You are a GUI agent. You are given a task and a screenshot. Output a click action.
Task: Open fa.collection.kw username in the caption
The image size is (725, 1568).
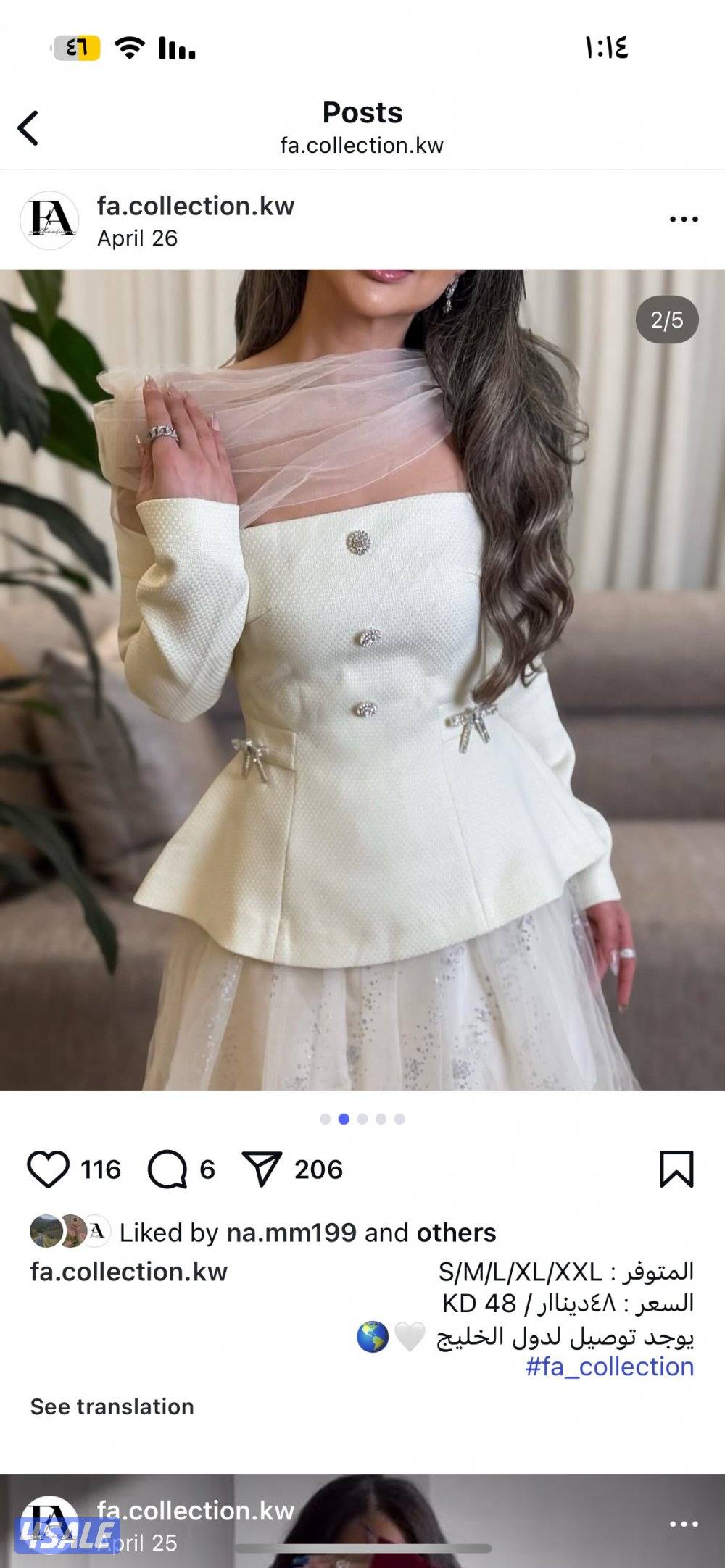[129, 1272]
